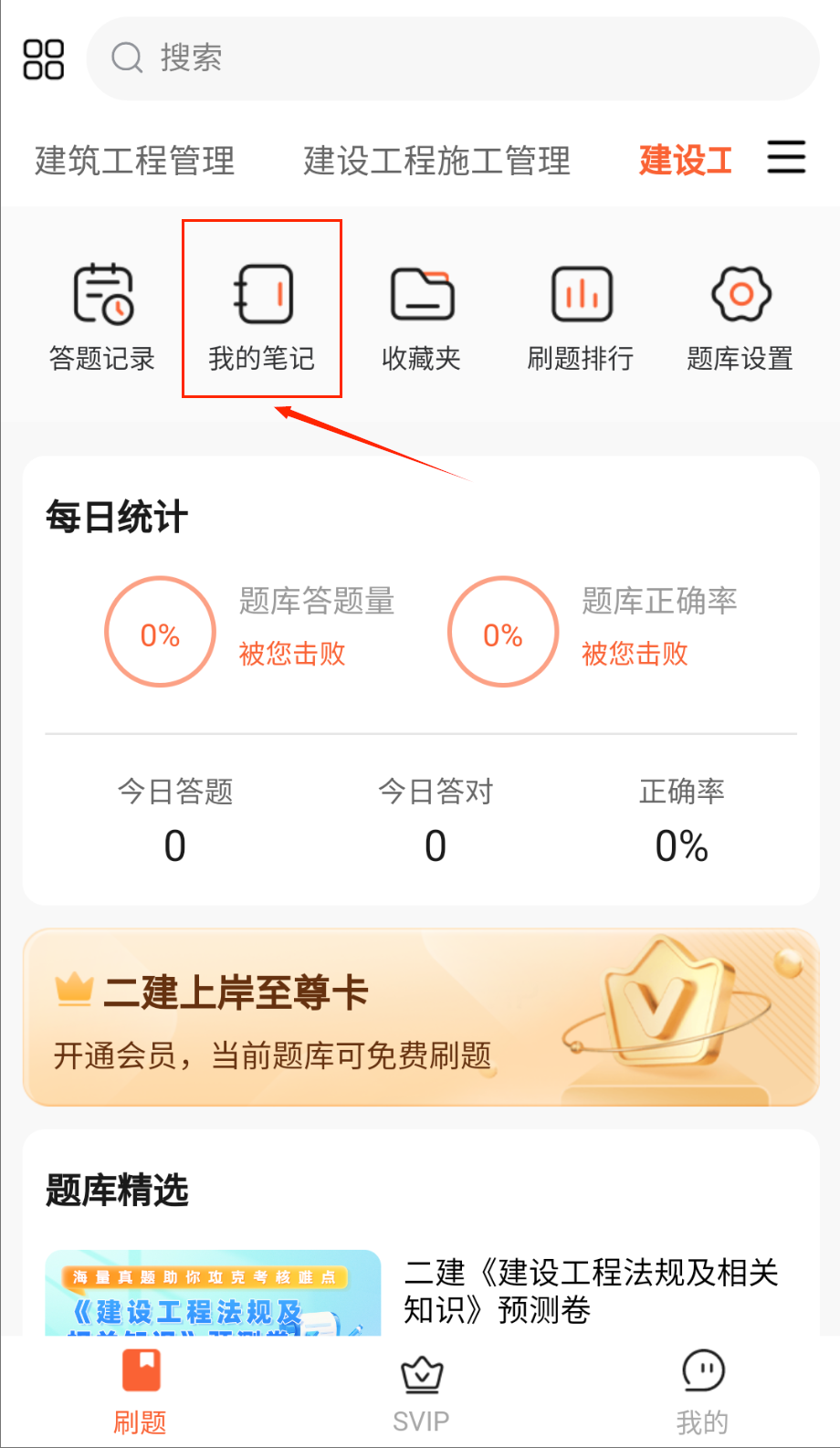Switch to the 建筑工程管理 tab
The height and width of the screenshot is (1448, 840).
click(135, 161)
